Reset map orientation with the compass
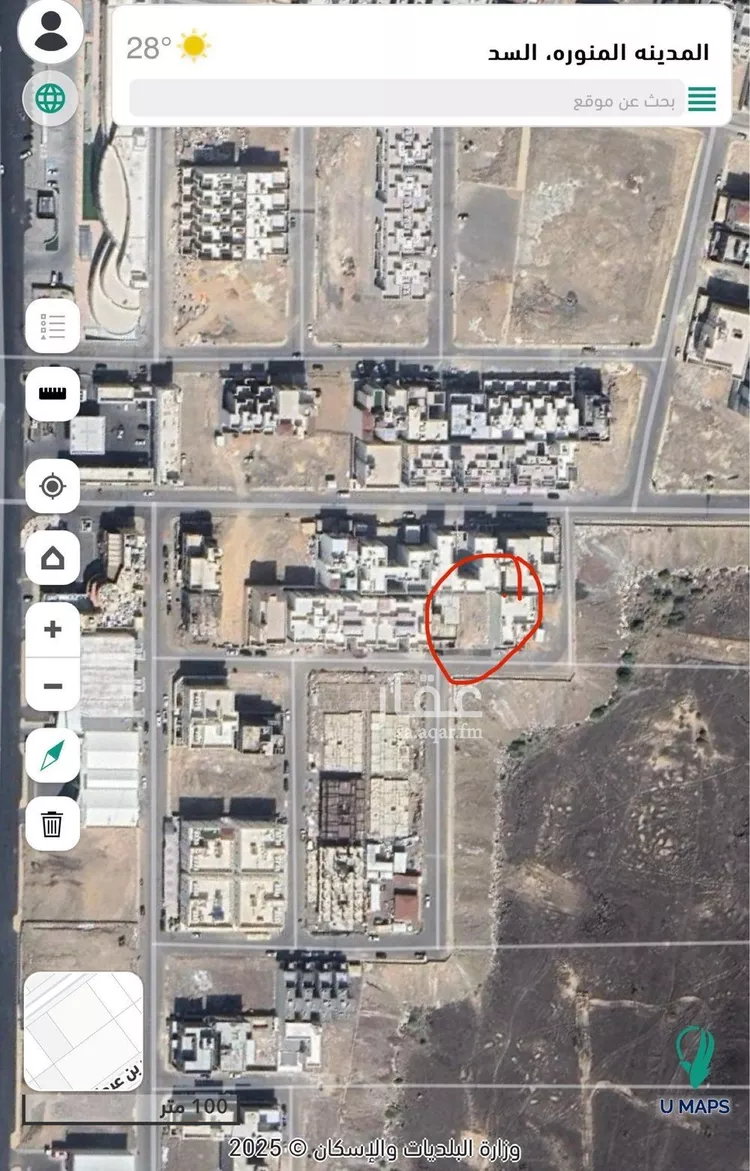The width and height of the screenshot is (750, 1171). click(52, 755)
